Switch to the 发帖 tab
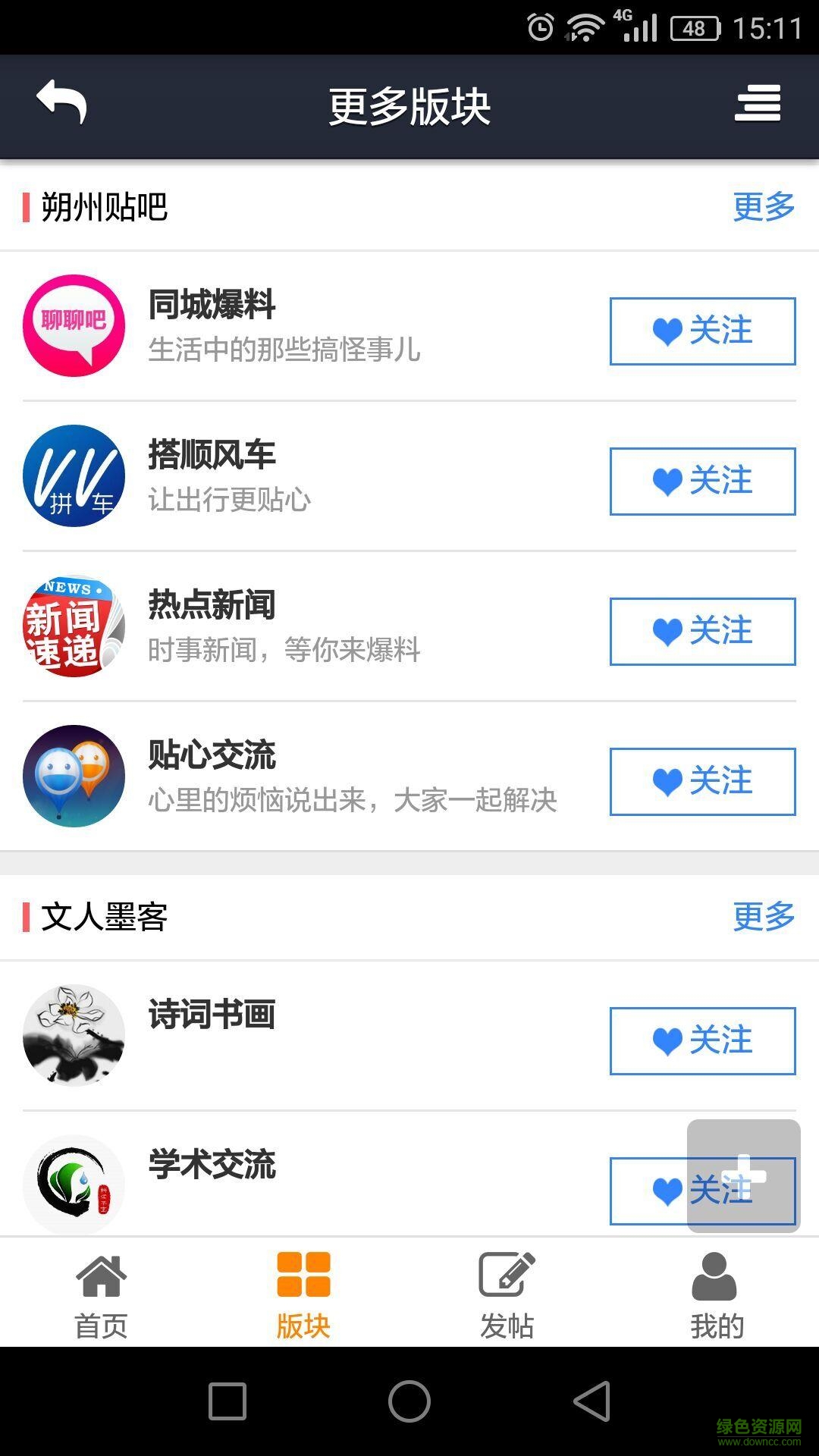The image size is (819, 1456). [x=507, y=1294]
